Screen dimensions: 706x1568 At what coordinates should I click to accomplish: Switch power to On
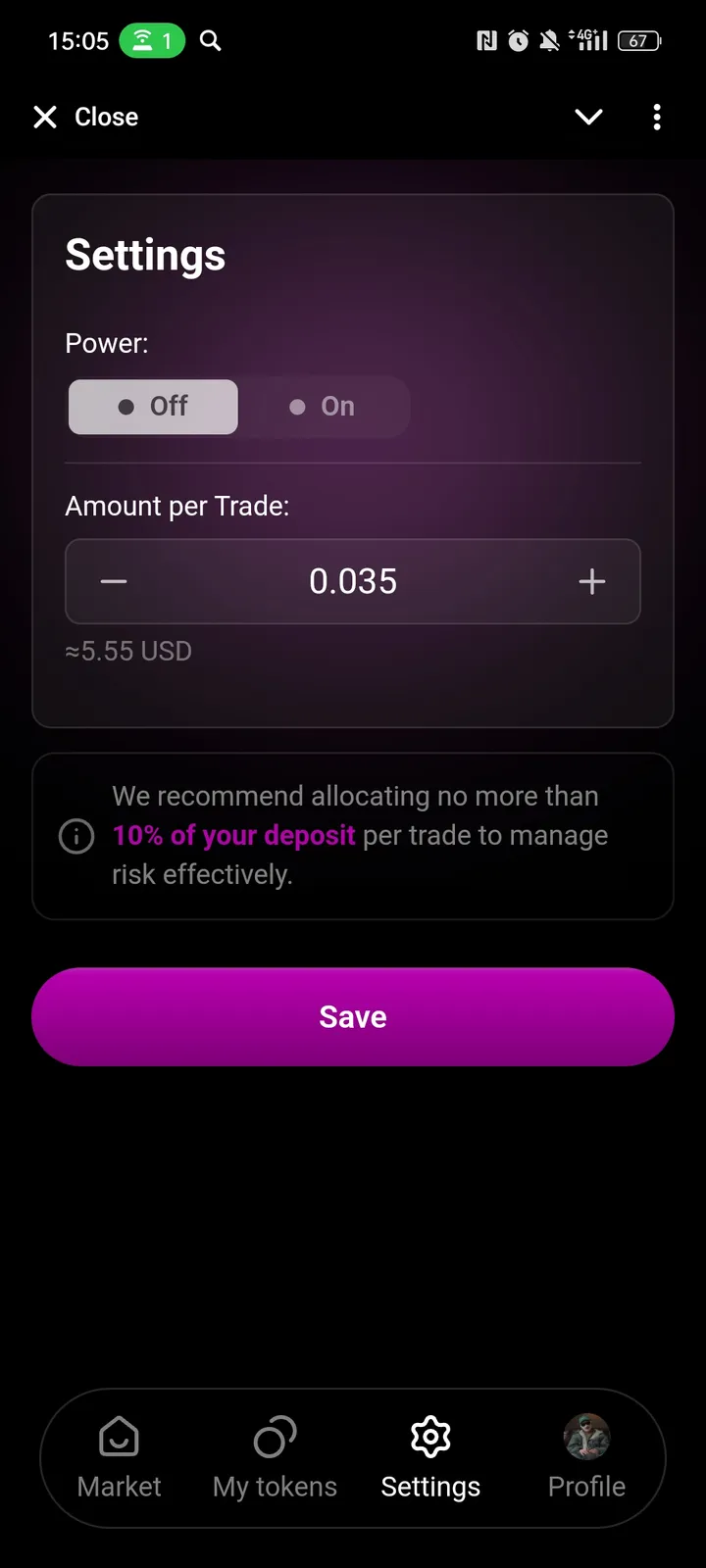tap(323, 407)
